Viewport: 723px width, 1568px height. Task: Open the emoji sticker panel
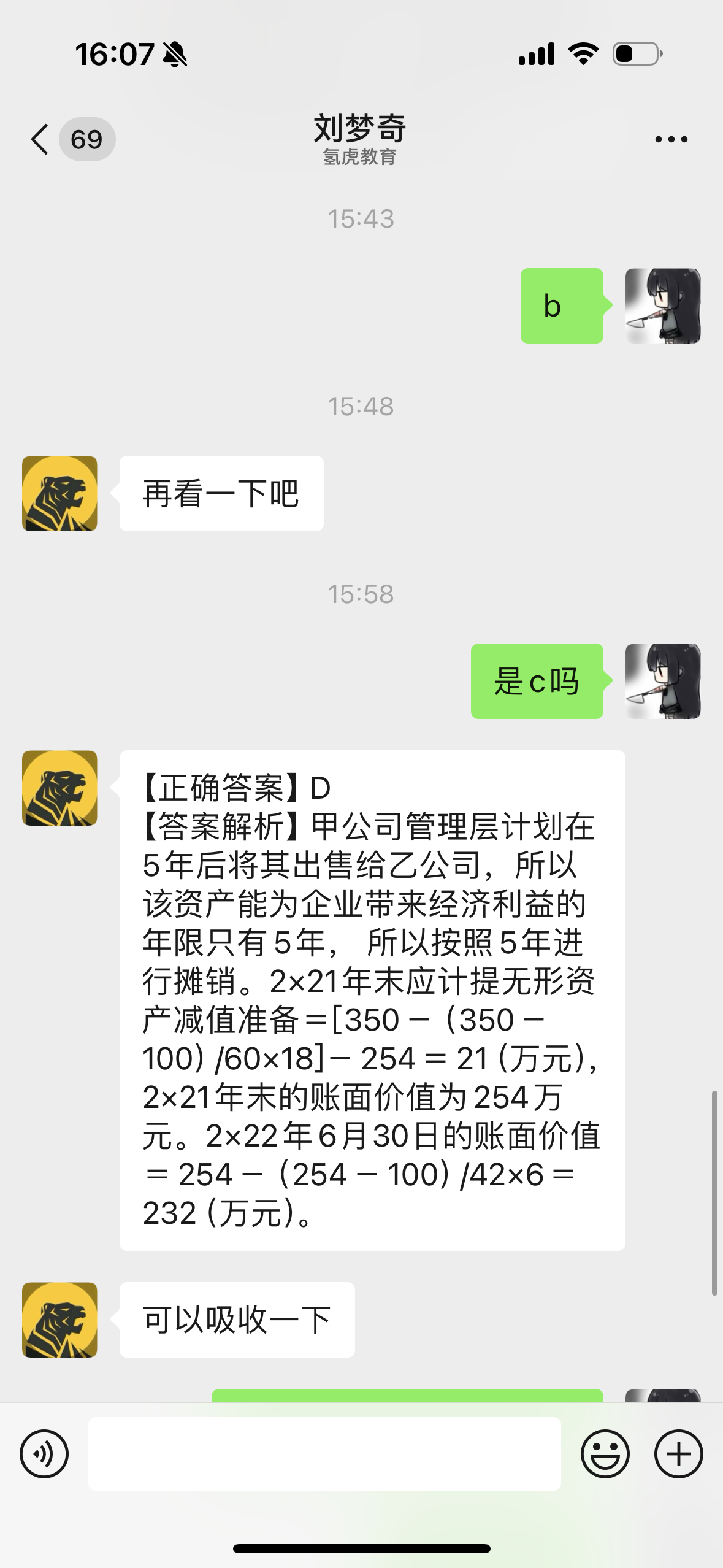click(605, 1454)
